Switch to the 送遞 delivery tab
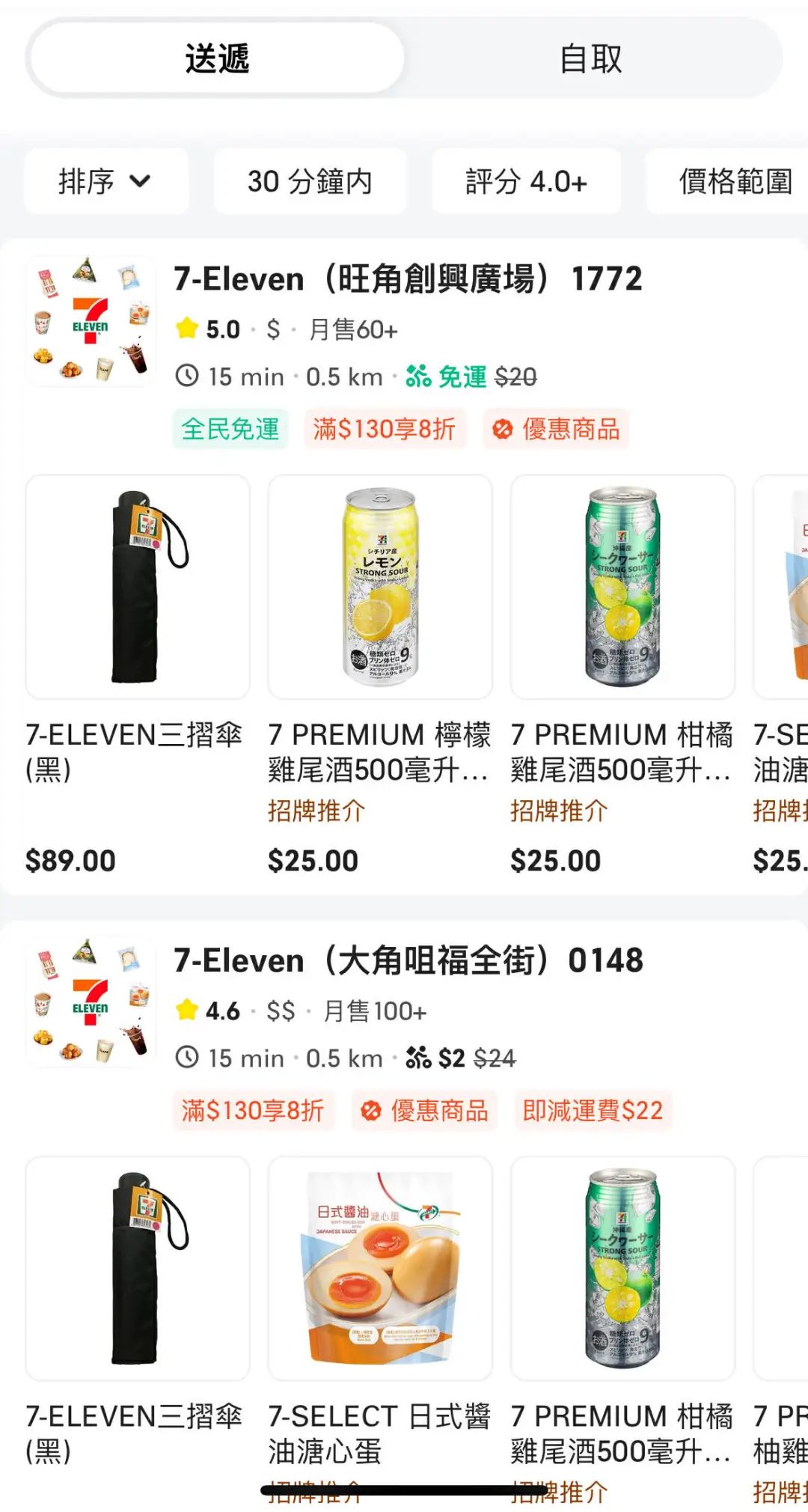 (x=217, y=58)
